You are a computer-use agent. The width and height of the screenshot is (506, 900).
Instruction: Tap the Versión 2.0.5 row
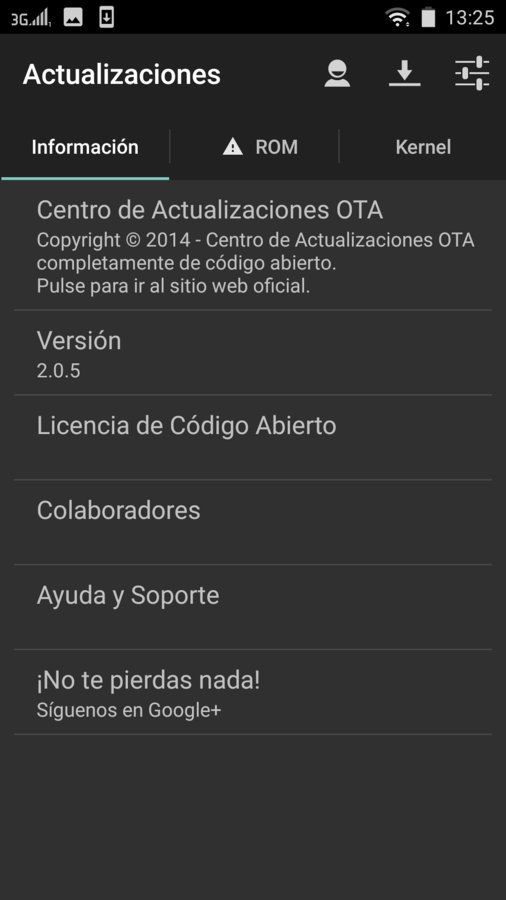tap(253, 353)
